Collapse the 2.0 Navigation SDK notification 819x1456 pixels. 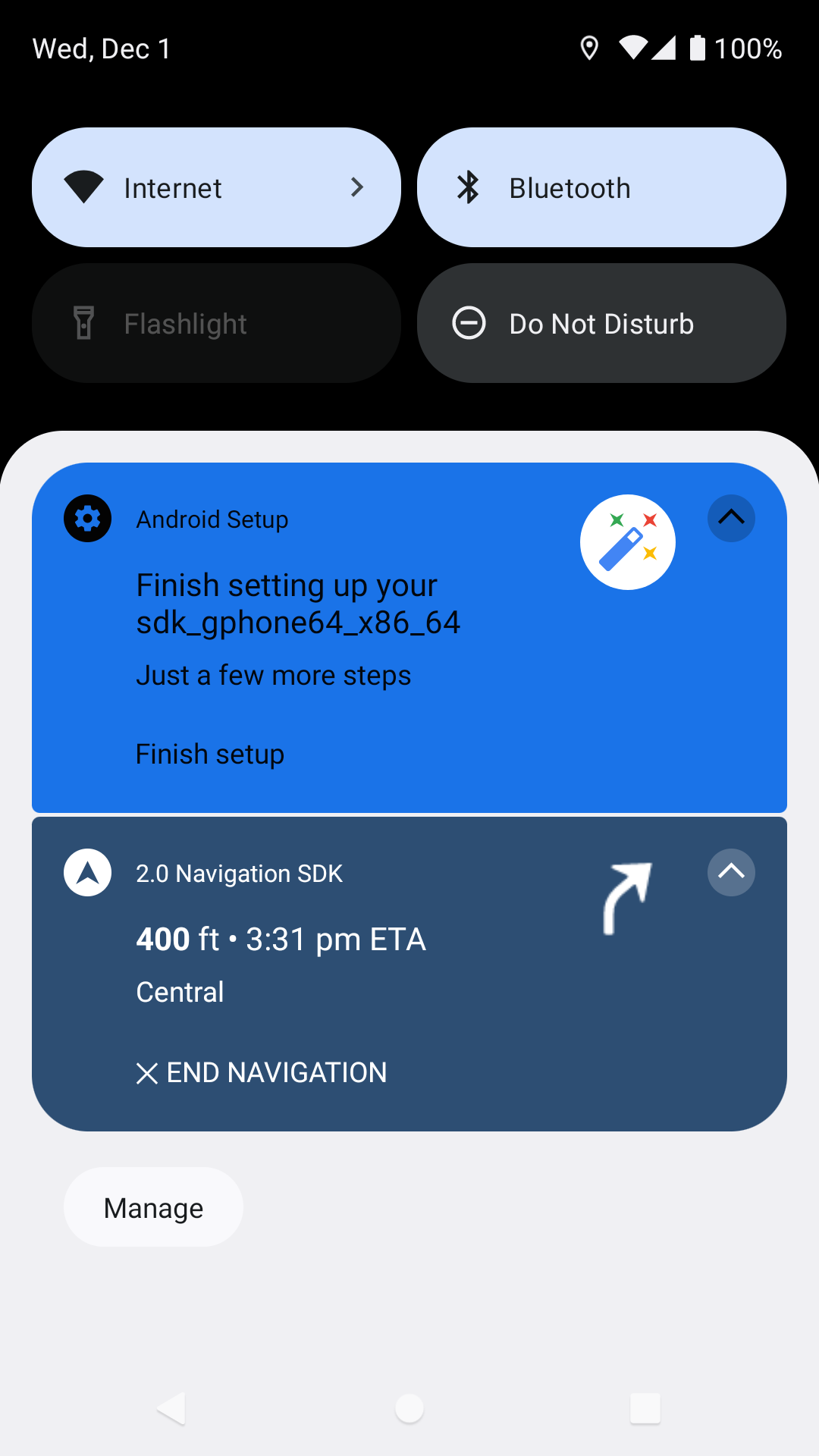(x=730, y=872)
